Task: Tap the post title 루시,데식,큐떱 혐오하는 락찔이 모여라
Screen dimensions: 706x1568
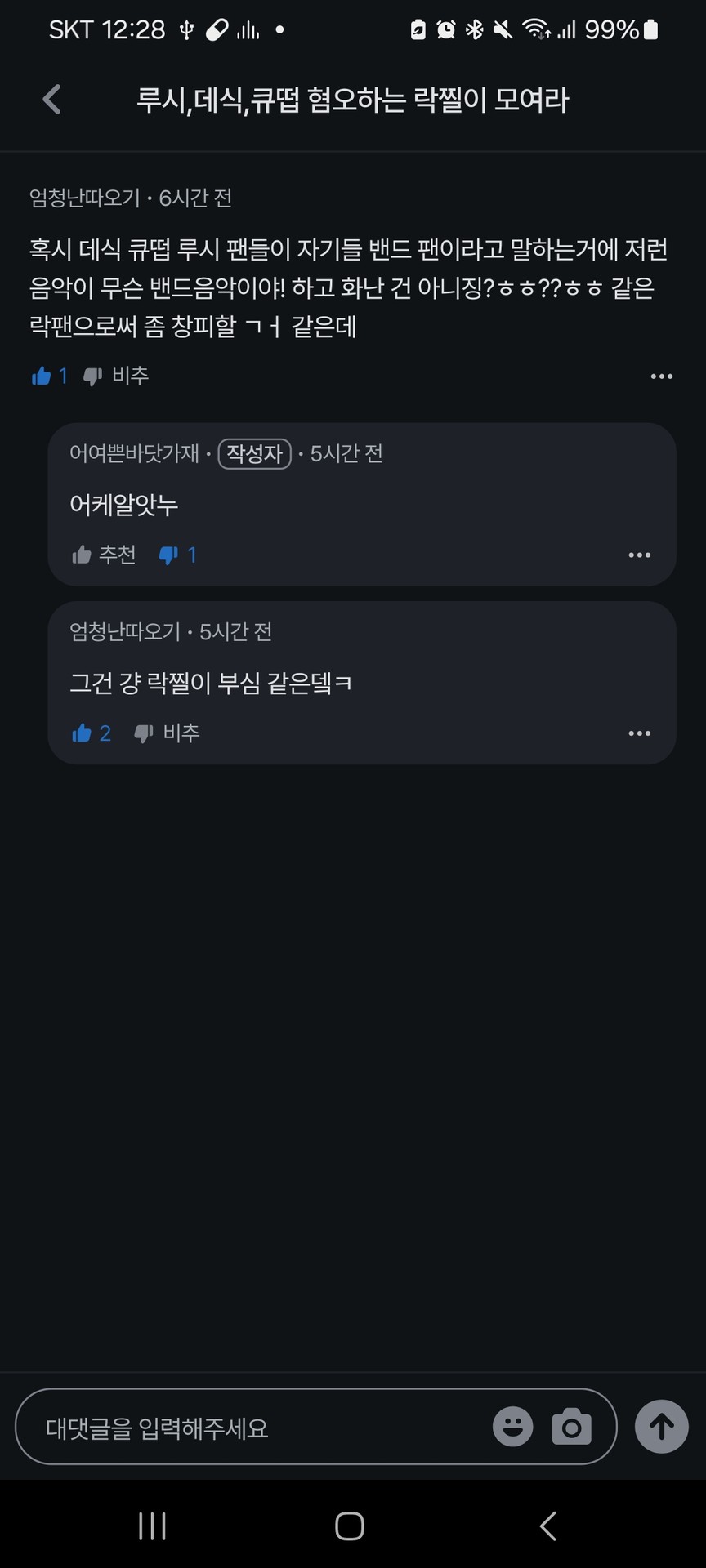Action: pyautogui.click(x=353, y=99)
